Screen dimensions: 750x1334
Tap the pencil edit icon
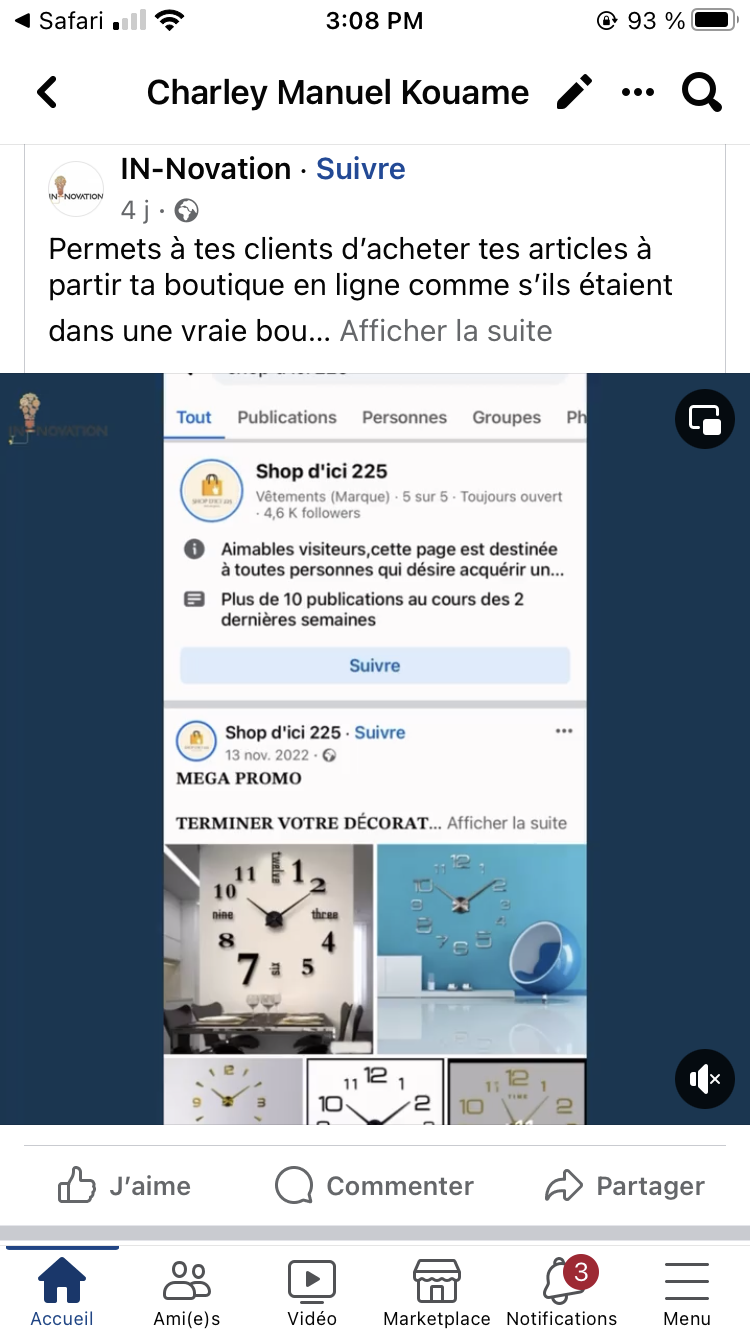pyautogui.click(x=574, y=93)
